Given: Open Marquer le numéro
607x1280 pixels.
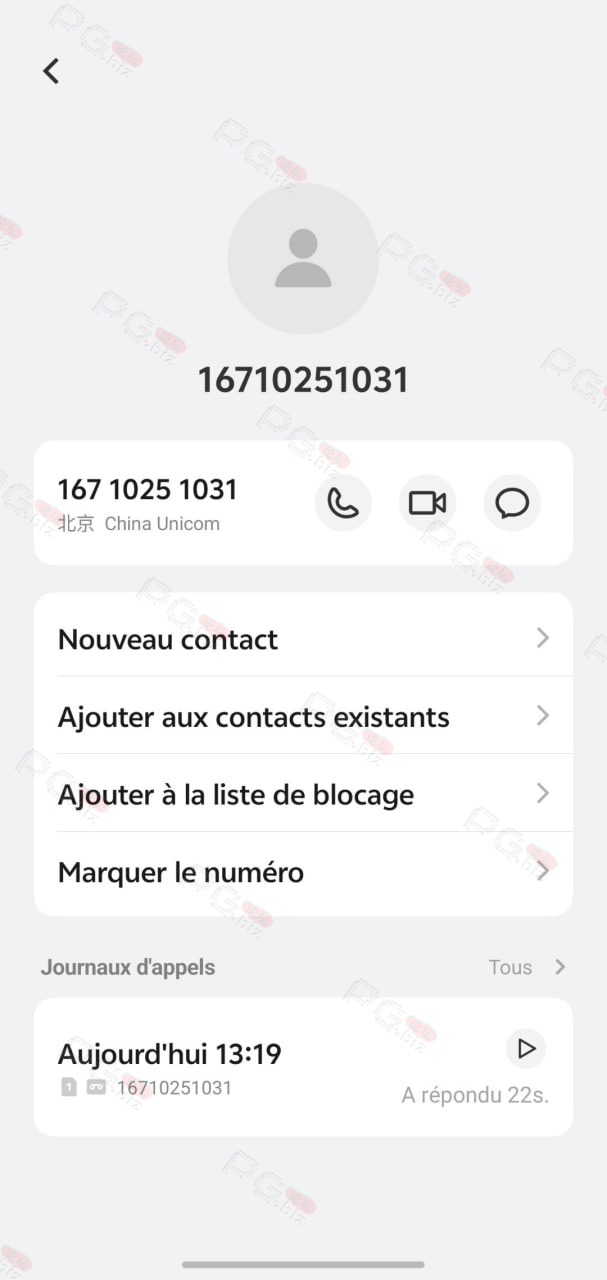Looking at the screenshot, I should pyautogui.click(x=303, y=872).
